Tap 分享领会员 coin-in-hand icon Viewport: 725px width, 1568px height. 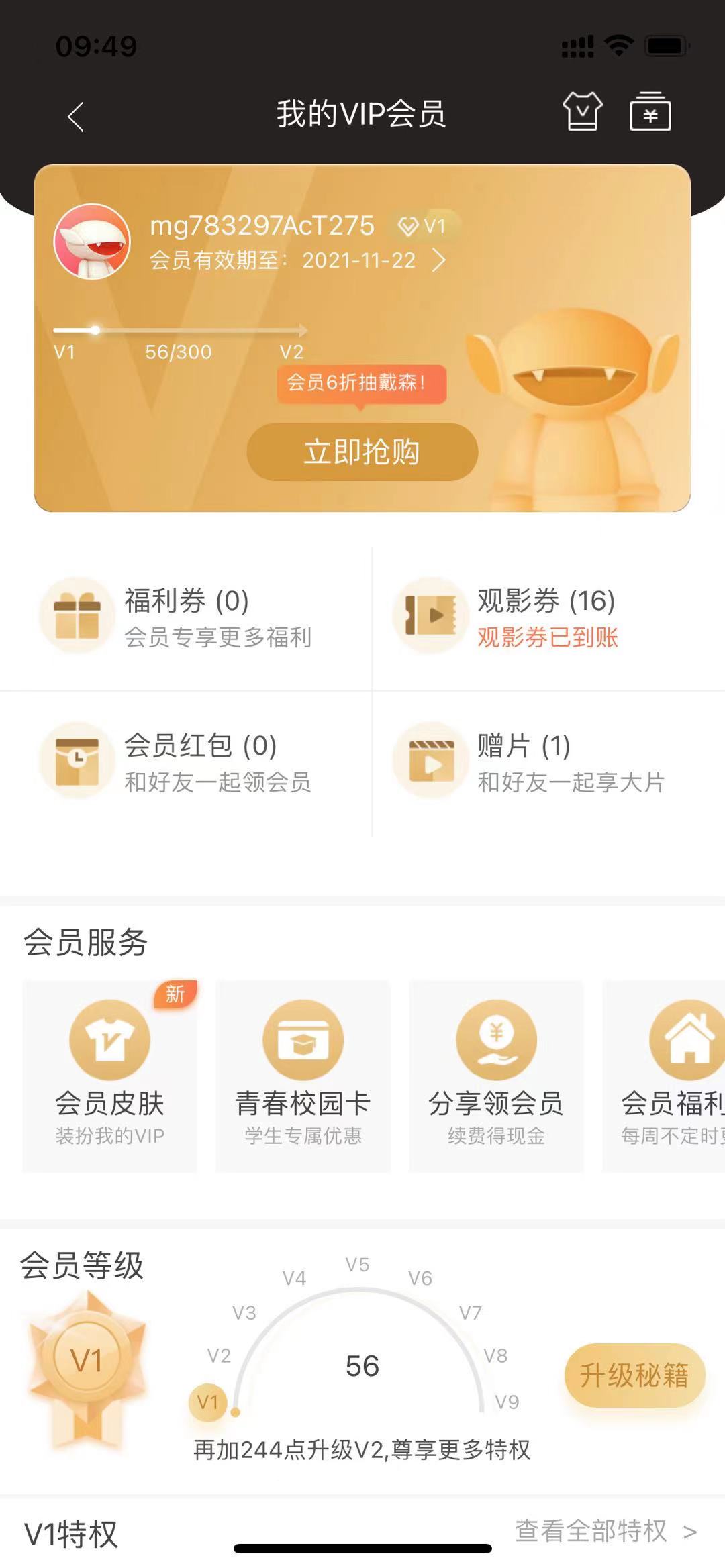(497, 1040)
